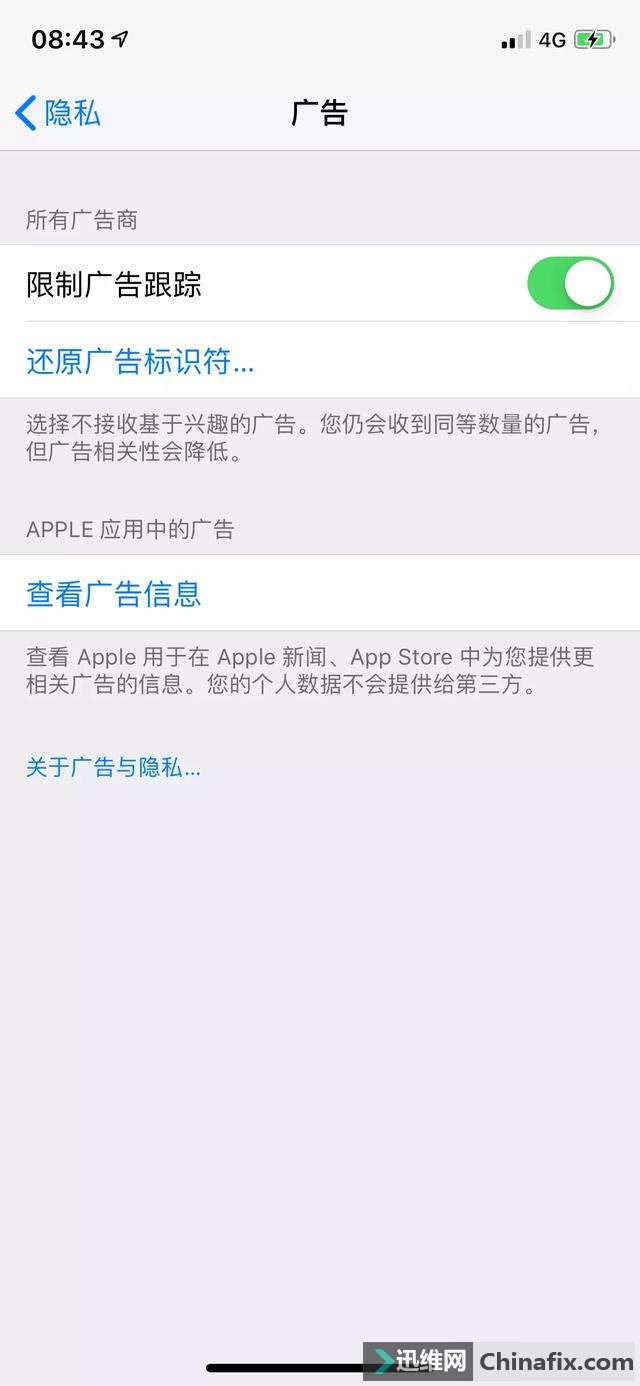The image size is (640, 1386).
Task: Open the 关于广告与隐私 link
Action: [x=113, y=768]
